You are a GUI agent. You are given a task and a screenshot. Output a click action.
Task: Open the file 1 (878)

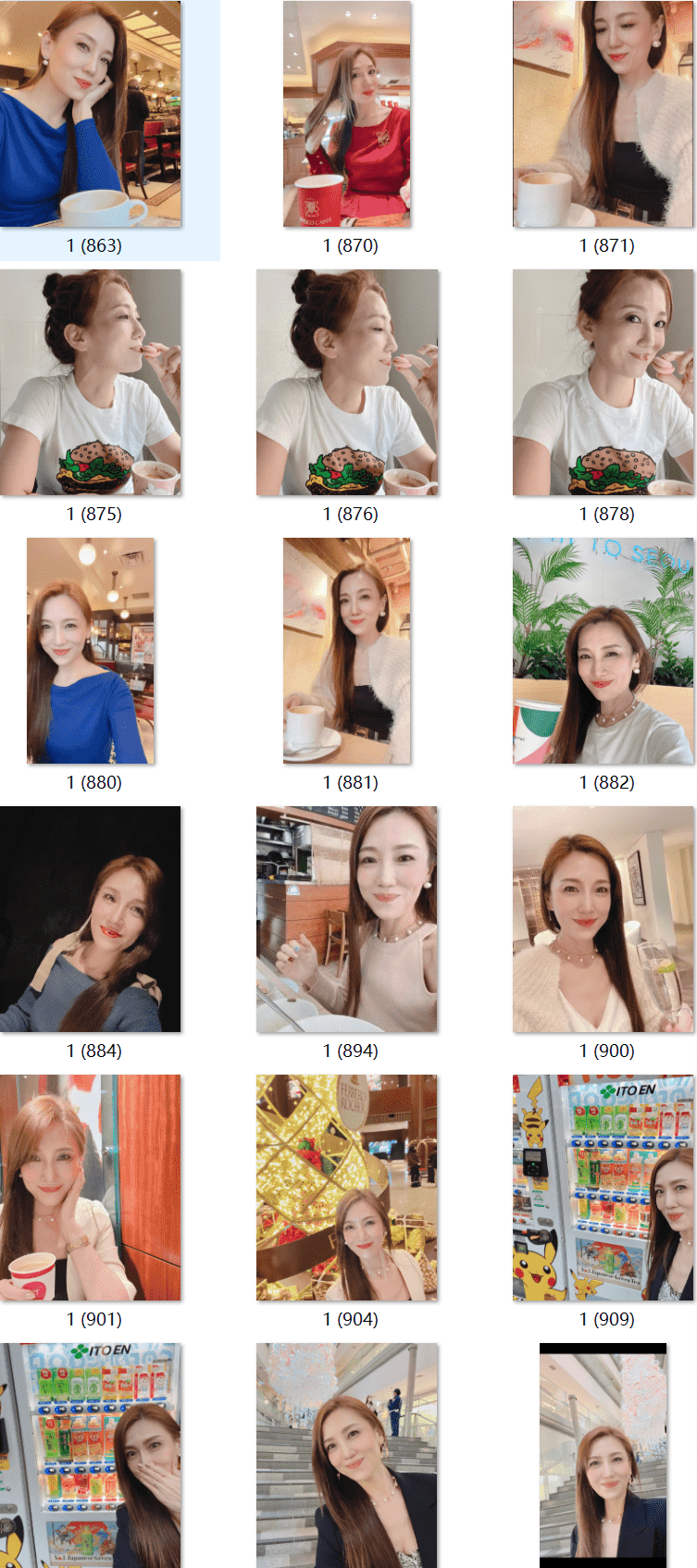click(603, 383)
